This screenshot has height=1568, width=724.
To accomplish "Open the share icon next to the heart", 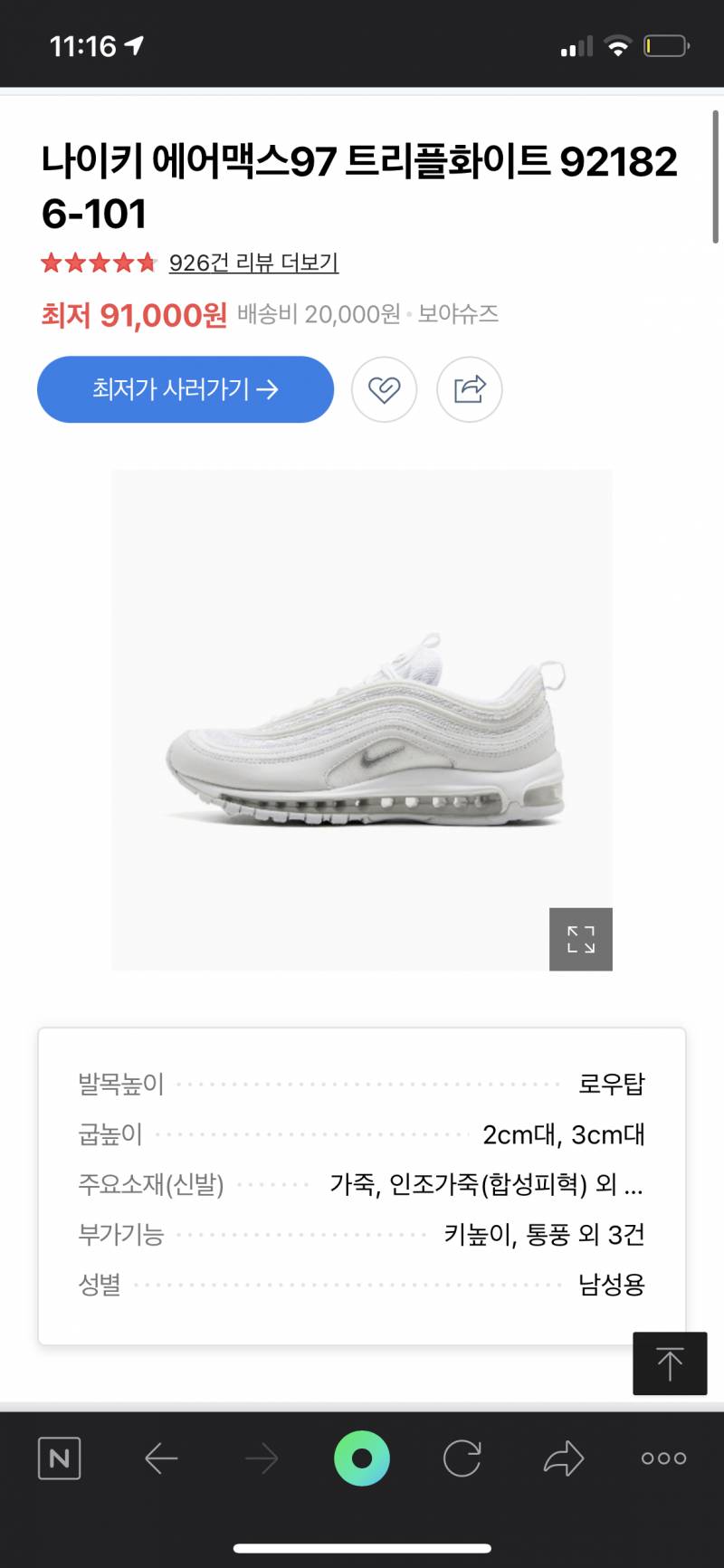I will tap(469, 389).
